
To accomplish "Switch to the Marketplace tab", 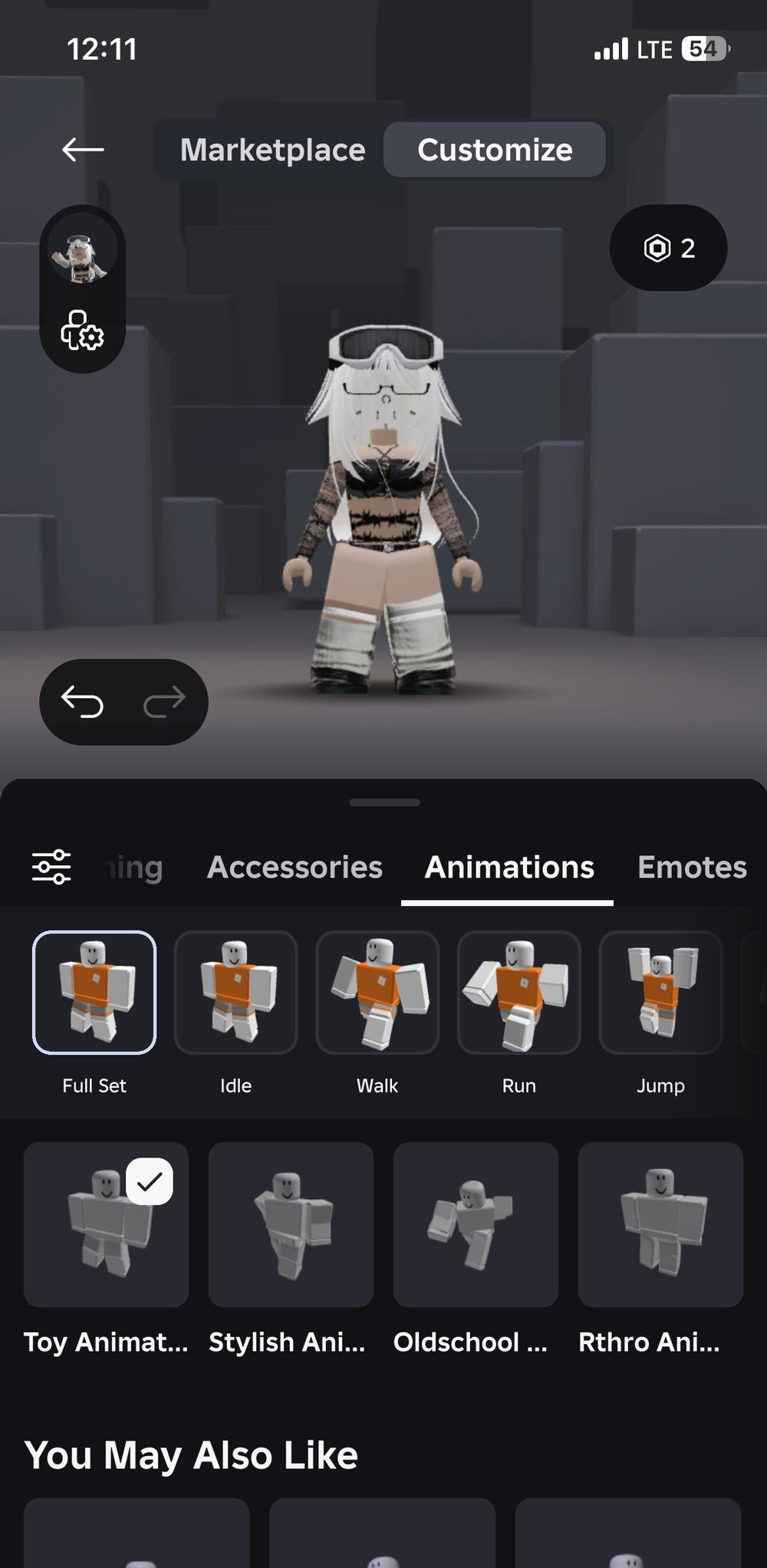I will point(272,150).
